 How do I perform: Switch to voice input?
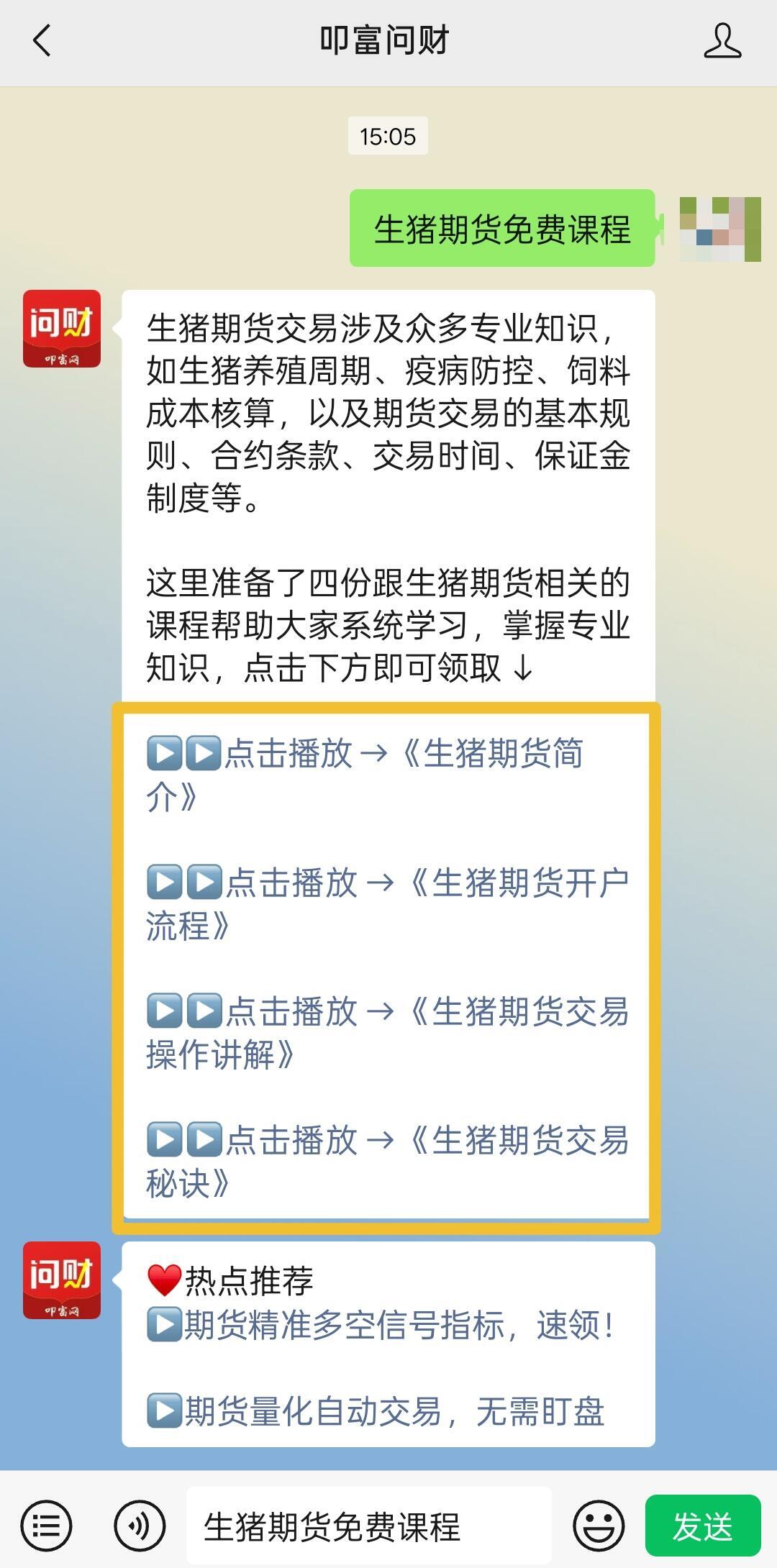click(x=140, y=1526)
